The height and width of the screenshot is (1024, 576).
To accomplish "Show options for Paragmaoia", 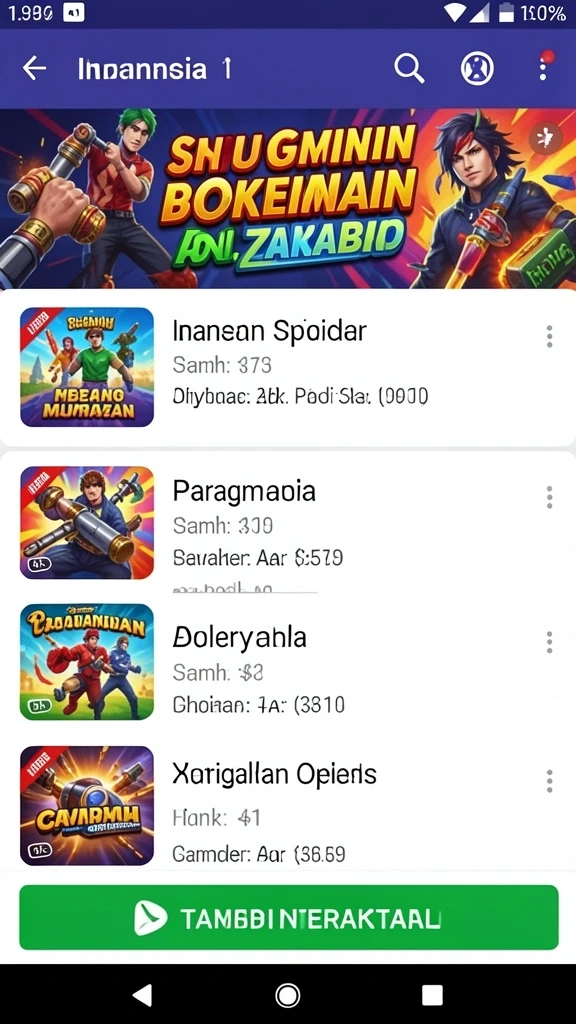I will 549,497.
